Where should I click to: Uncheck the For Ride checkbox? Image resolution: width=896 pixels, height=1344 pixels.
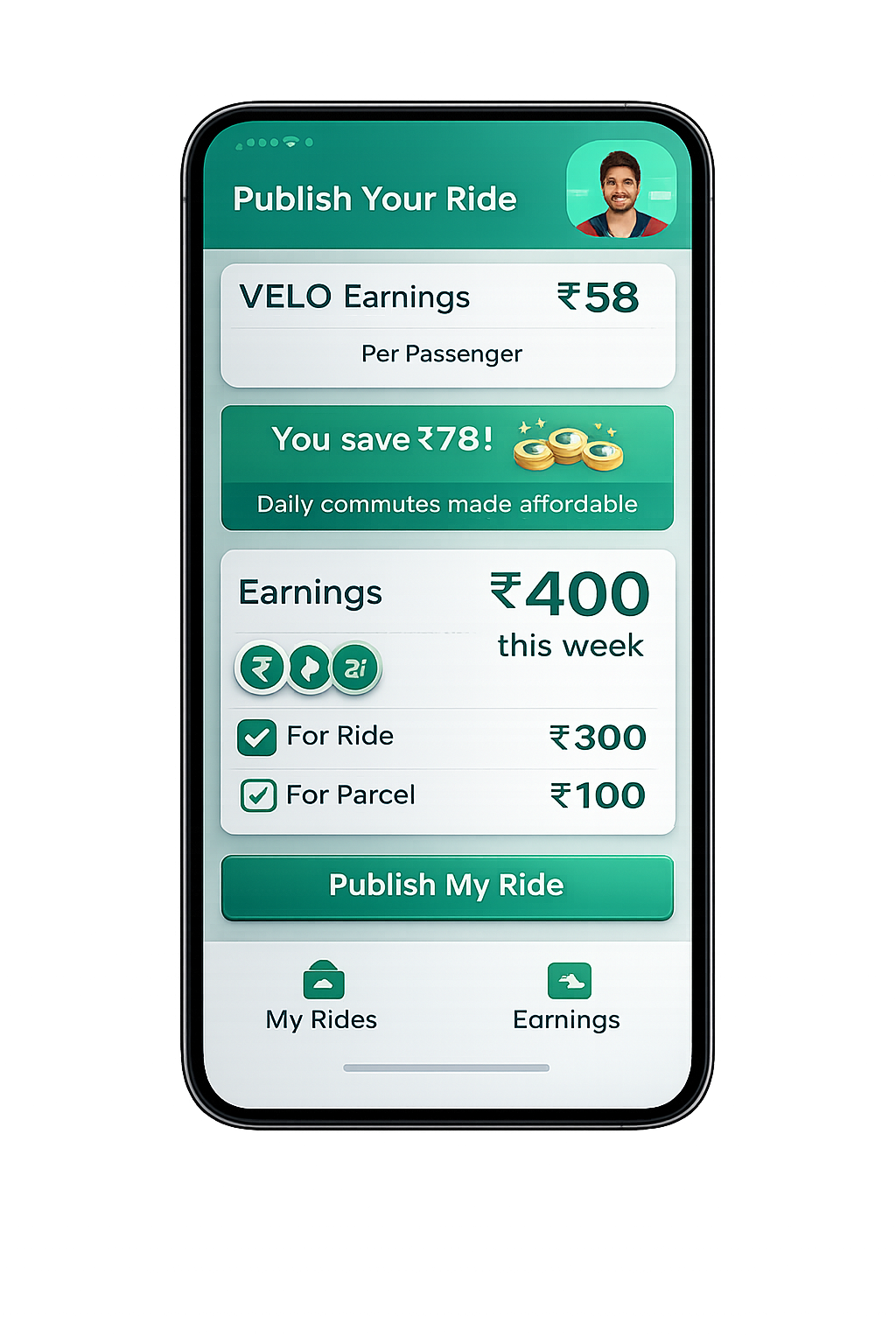[x=257, y=737]
